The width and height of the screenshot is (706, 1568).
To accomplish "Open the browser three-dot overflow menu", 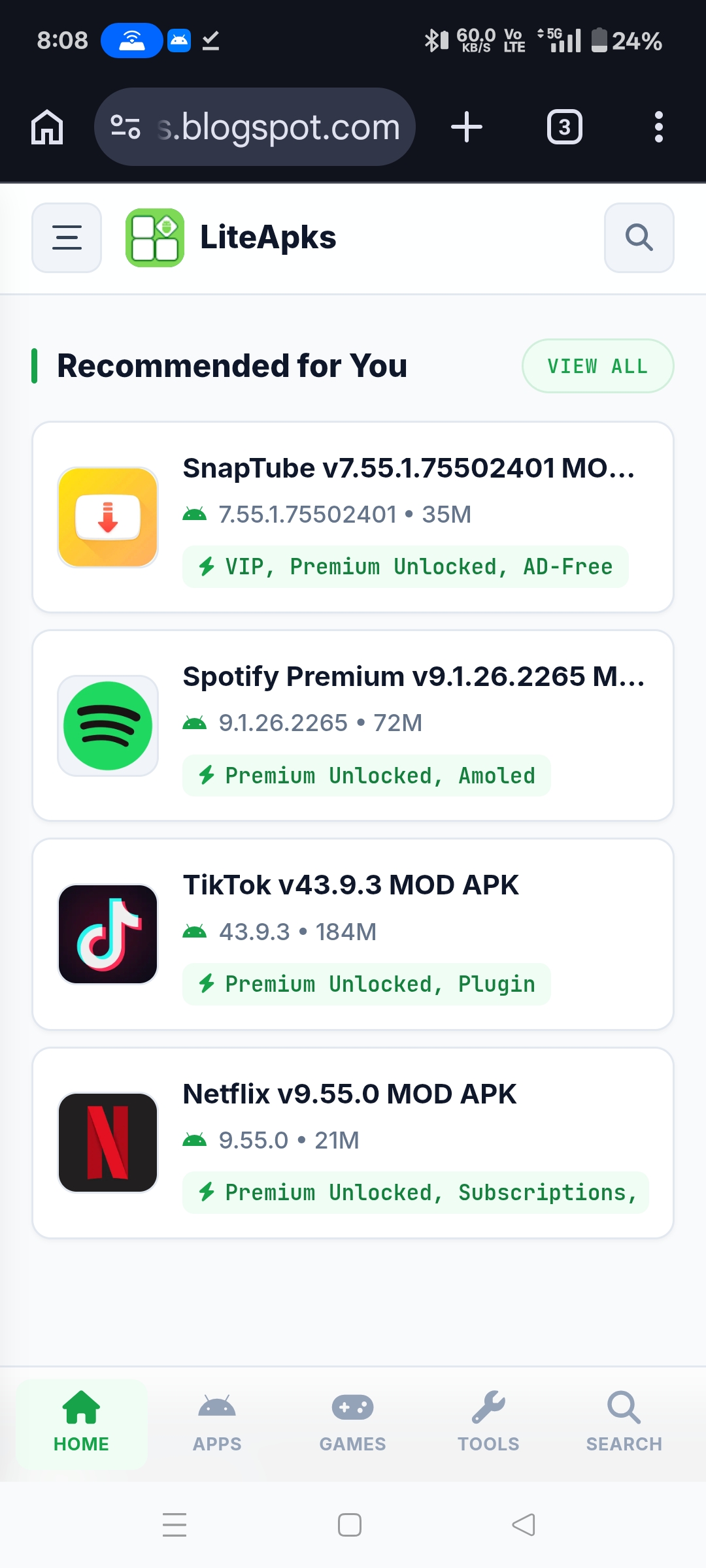I will tap(659, 127).
